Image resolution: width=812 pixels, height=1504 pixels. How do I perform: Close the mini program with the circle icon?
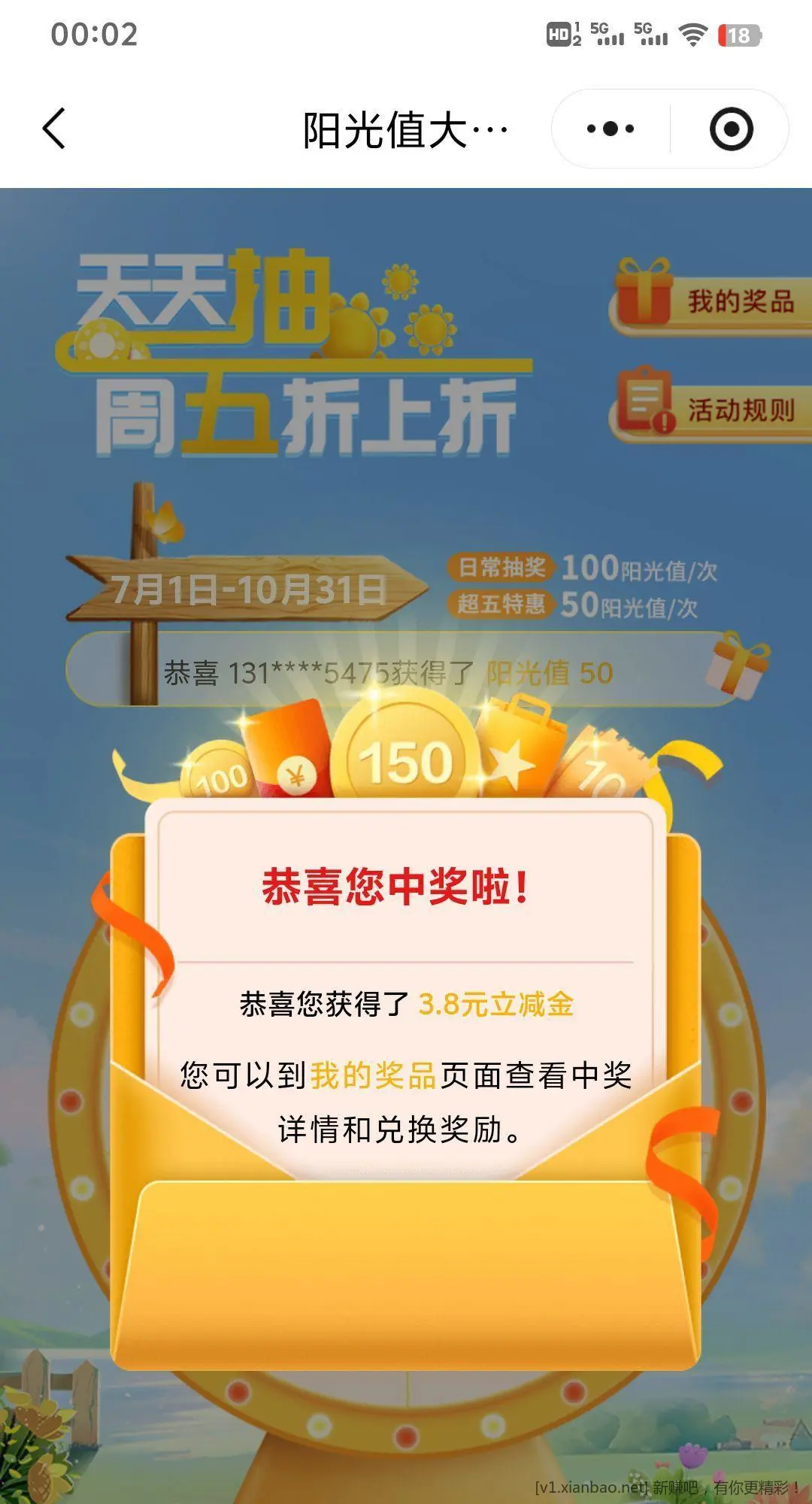(731, 129)
